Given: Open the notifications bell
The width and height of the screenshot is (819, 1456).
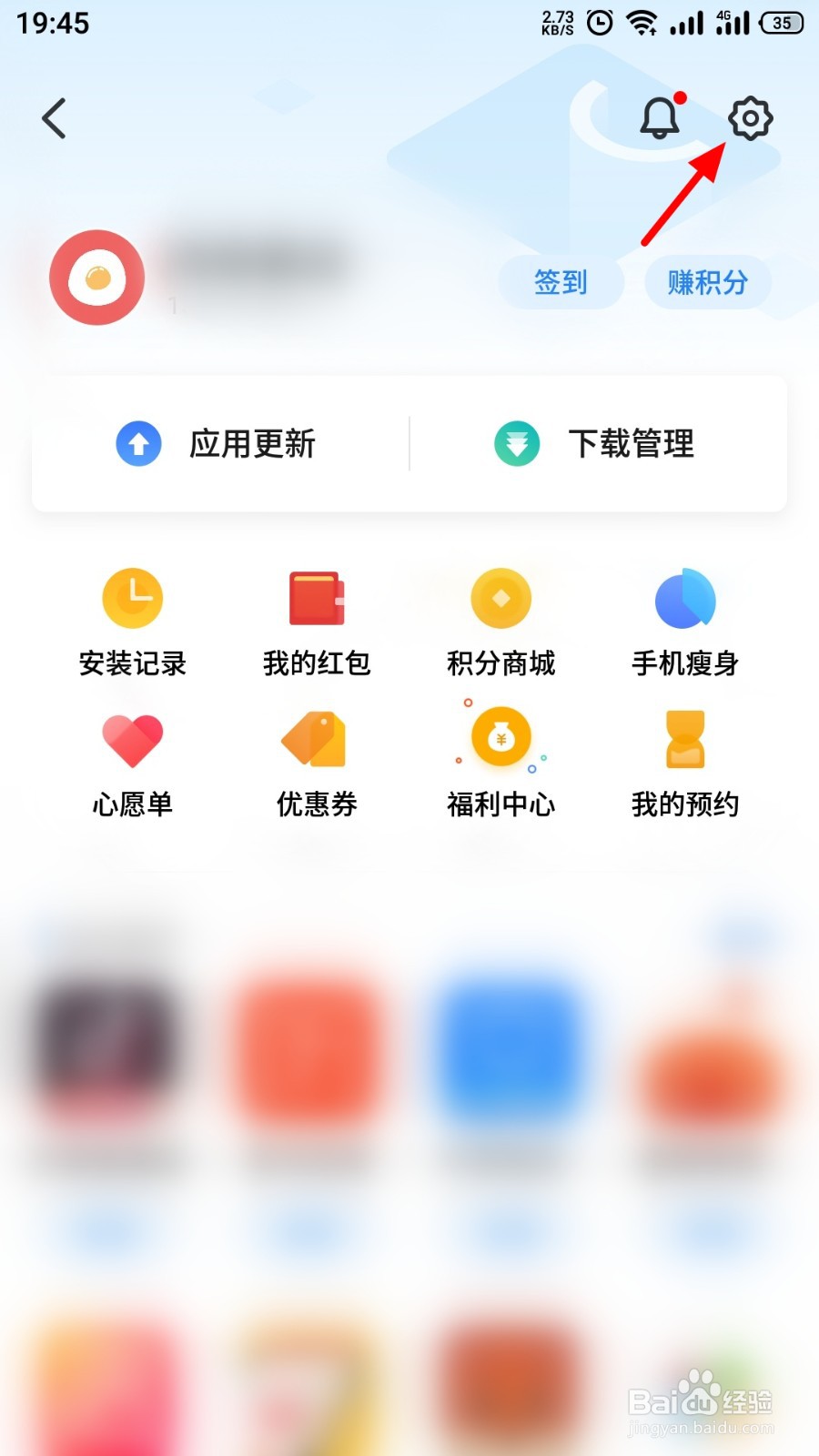Looking at the screenshot, I should 660,118.
